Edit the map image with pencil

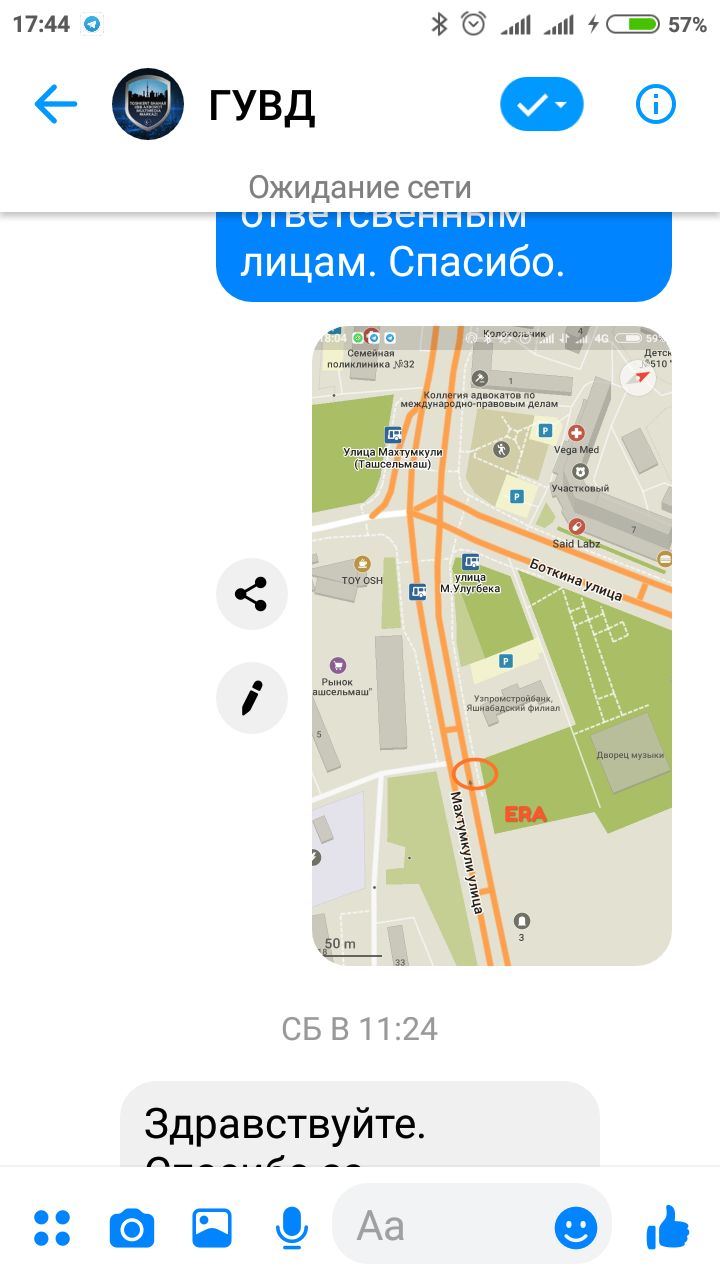[251, 697]
